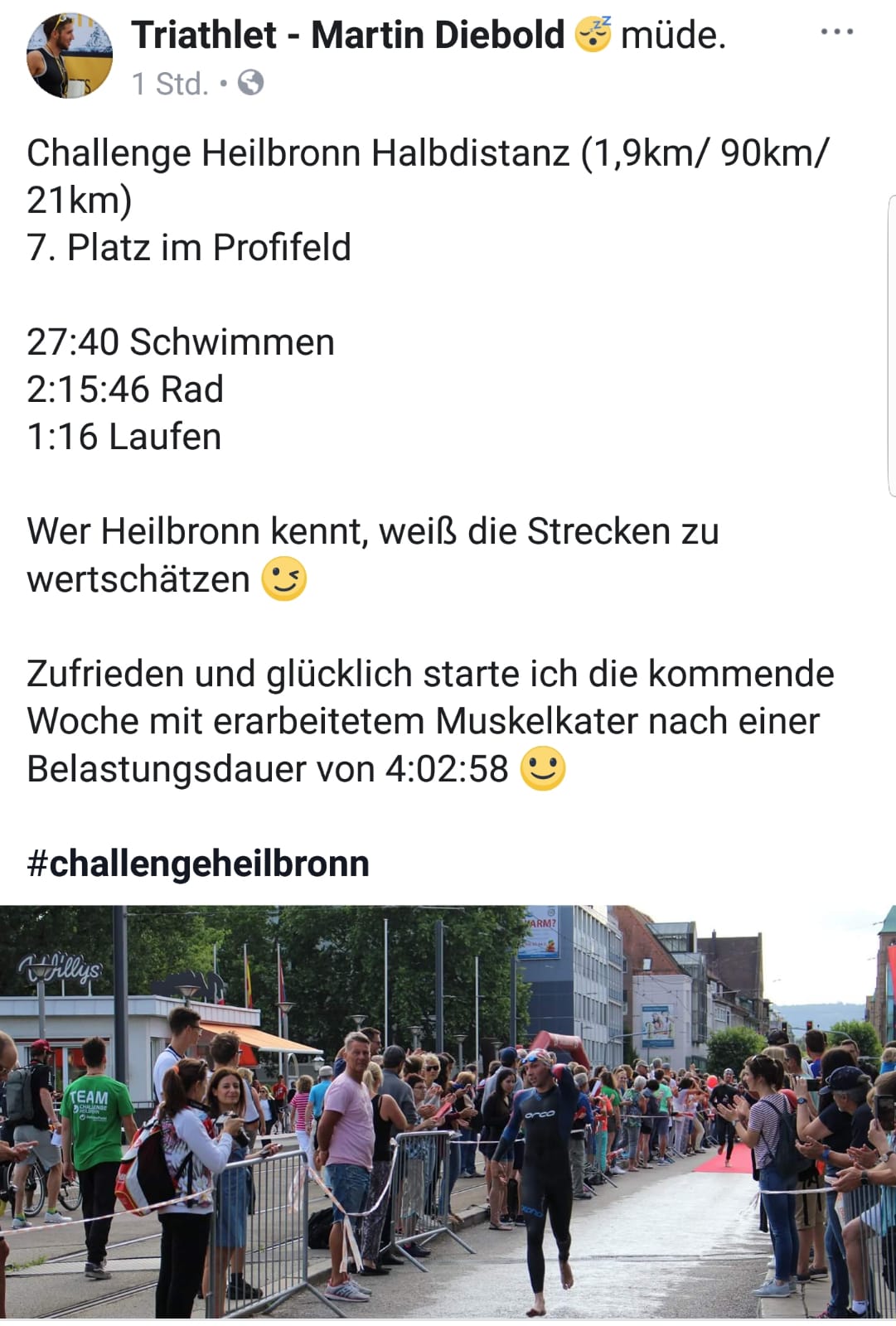Open the race photo in the post
This screenshot has height=1326, width=896.
pos(448,1111)
